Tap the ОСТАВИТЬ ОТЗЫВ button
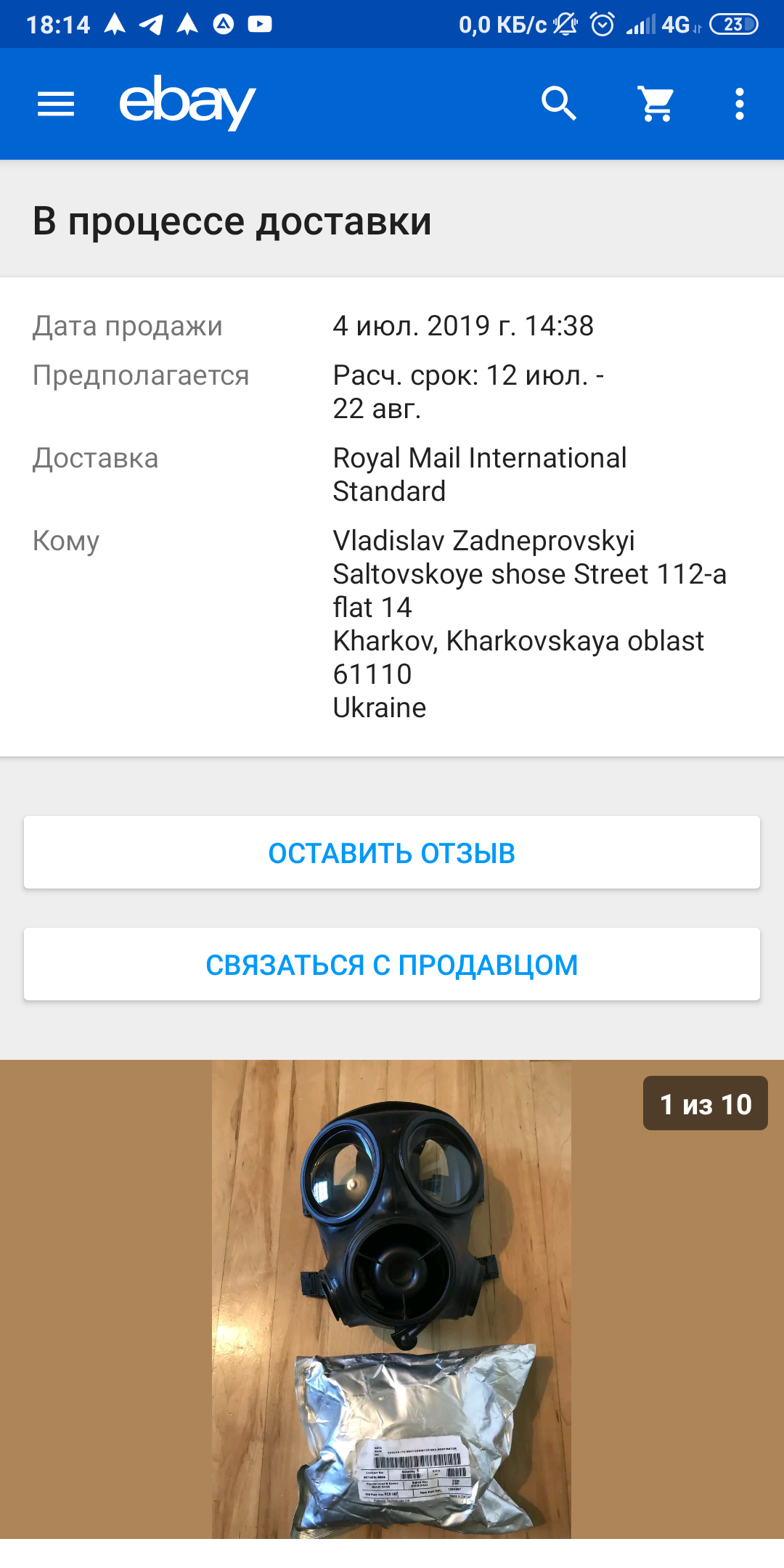The width and height of the screenshot is (784, 1568). [x=392, y=852]
